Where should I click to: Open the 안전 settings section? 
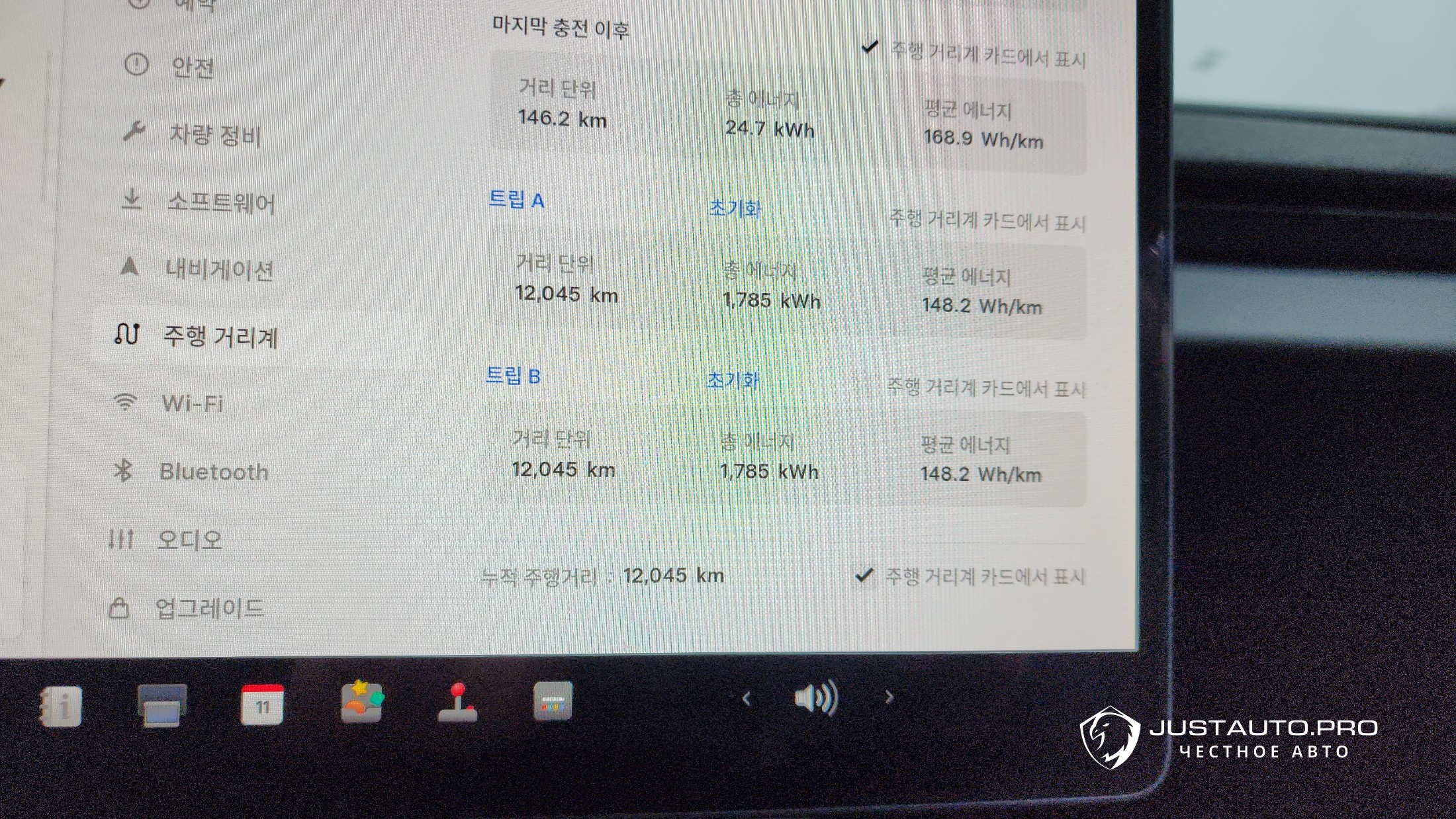coord(192,67)
